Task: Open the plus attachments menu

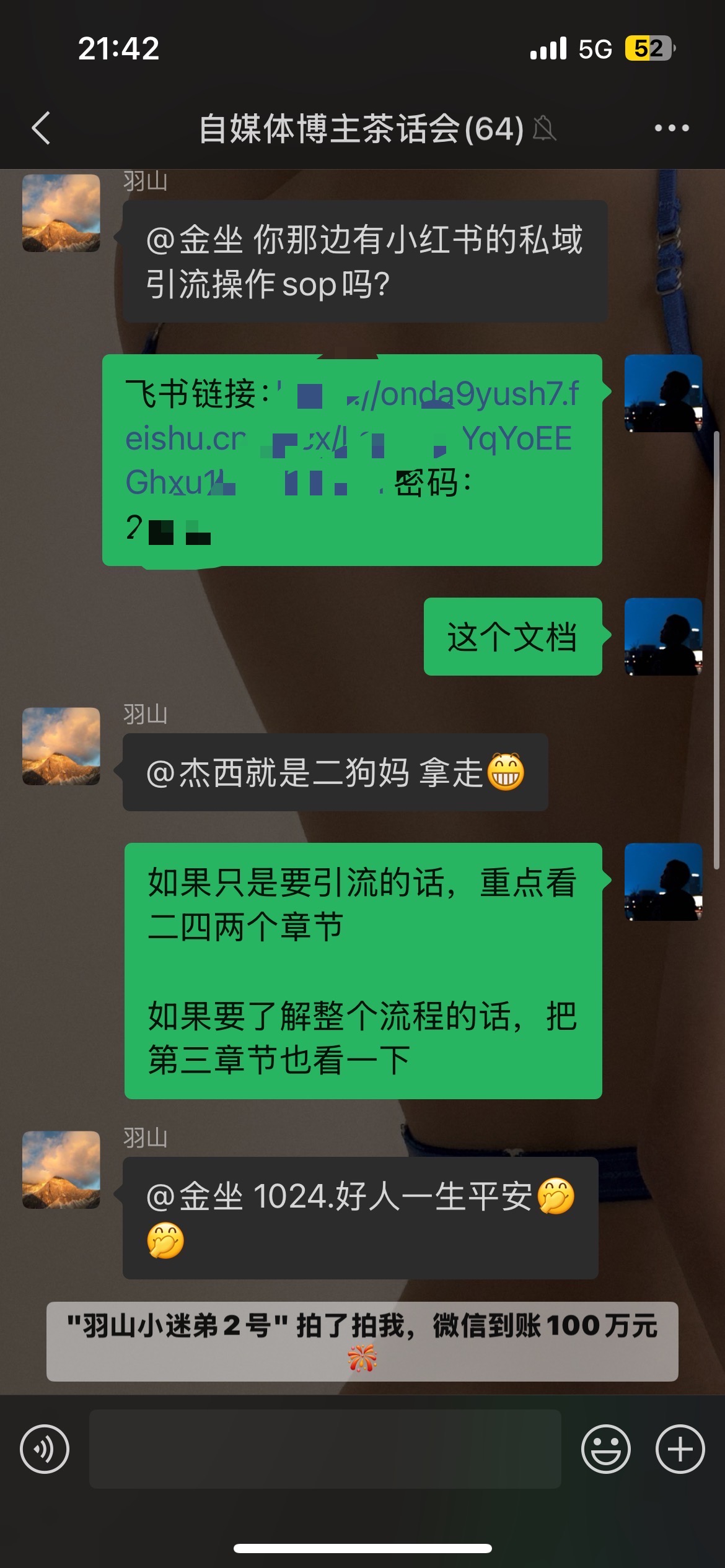Action: click(680, 1449)
